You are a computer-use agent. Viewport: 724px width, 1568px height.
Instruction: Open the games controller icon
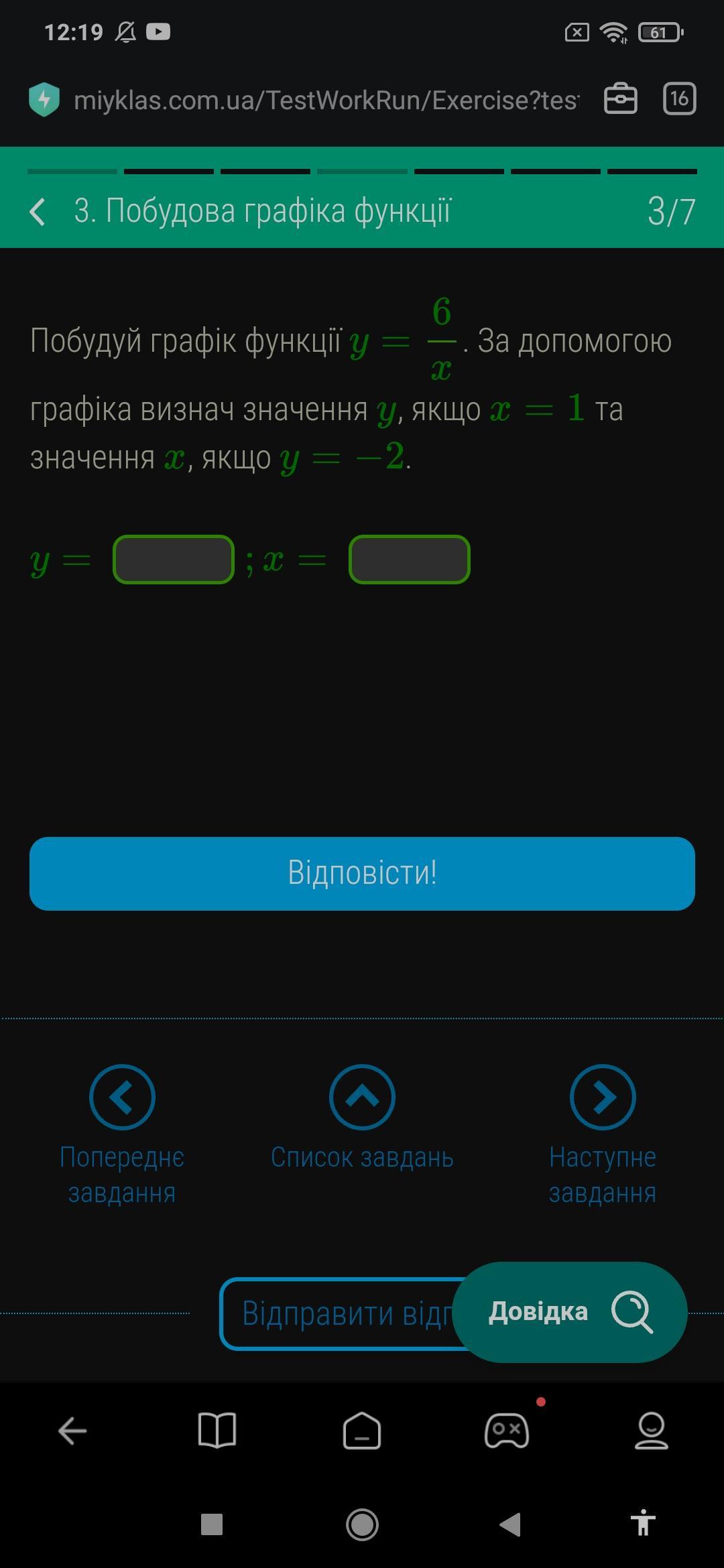pos(507,1431)
